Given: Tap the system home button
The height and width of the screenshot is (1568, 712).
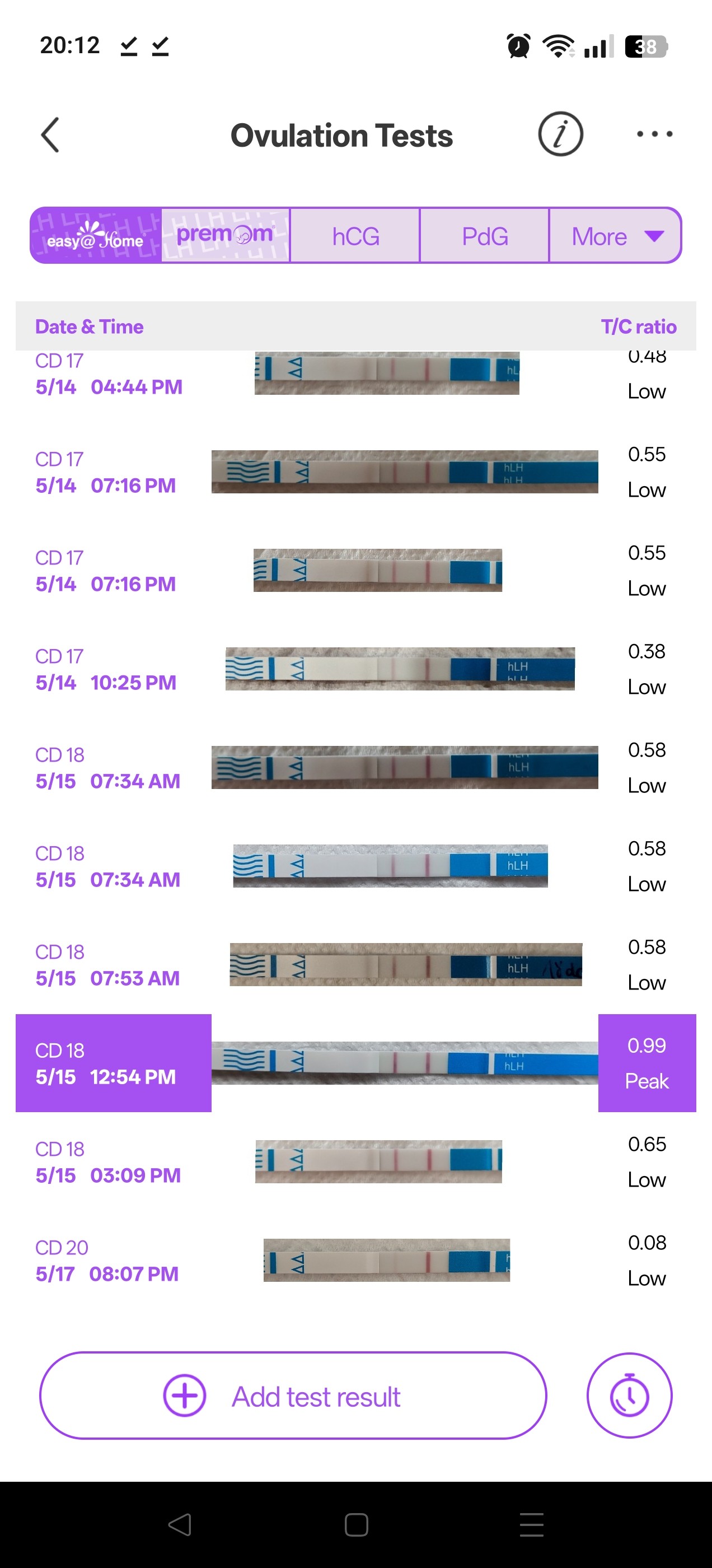Looking at the screenshot, I should 356,1525.
